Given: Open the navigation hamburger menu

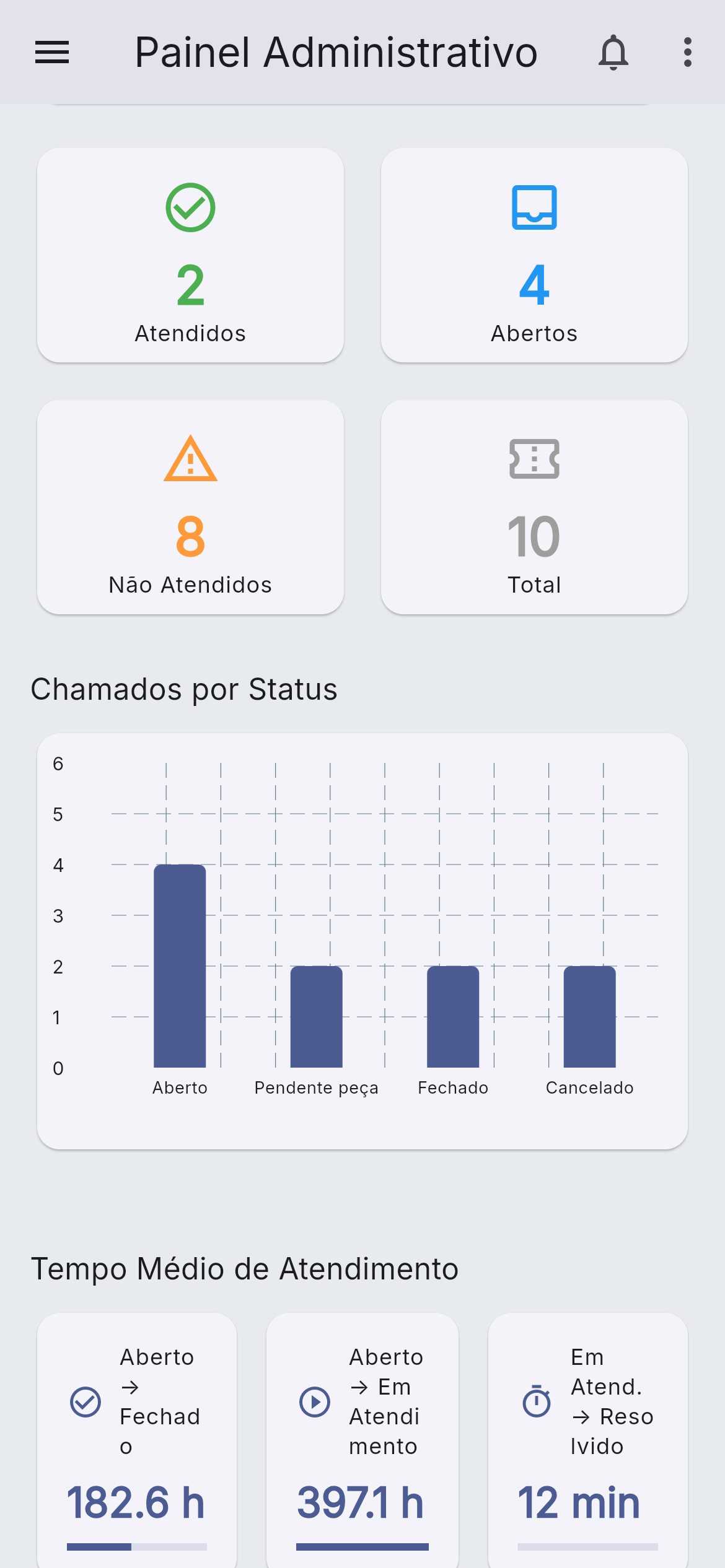Looking at the screenshot, I should pos(52,53).
